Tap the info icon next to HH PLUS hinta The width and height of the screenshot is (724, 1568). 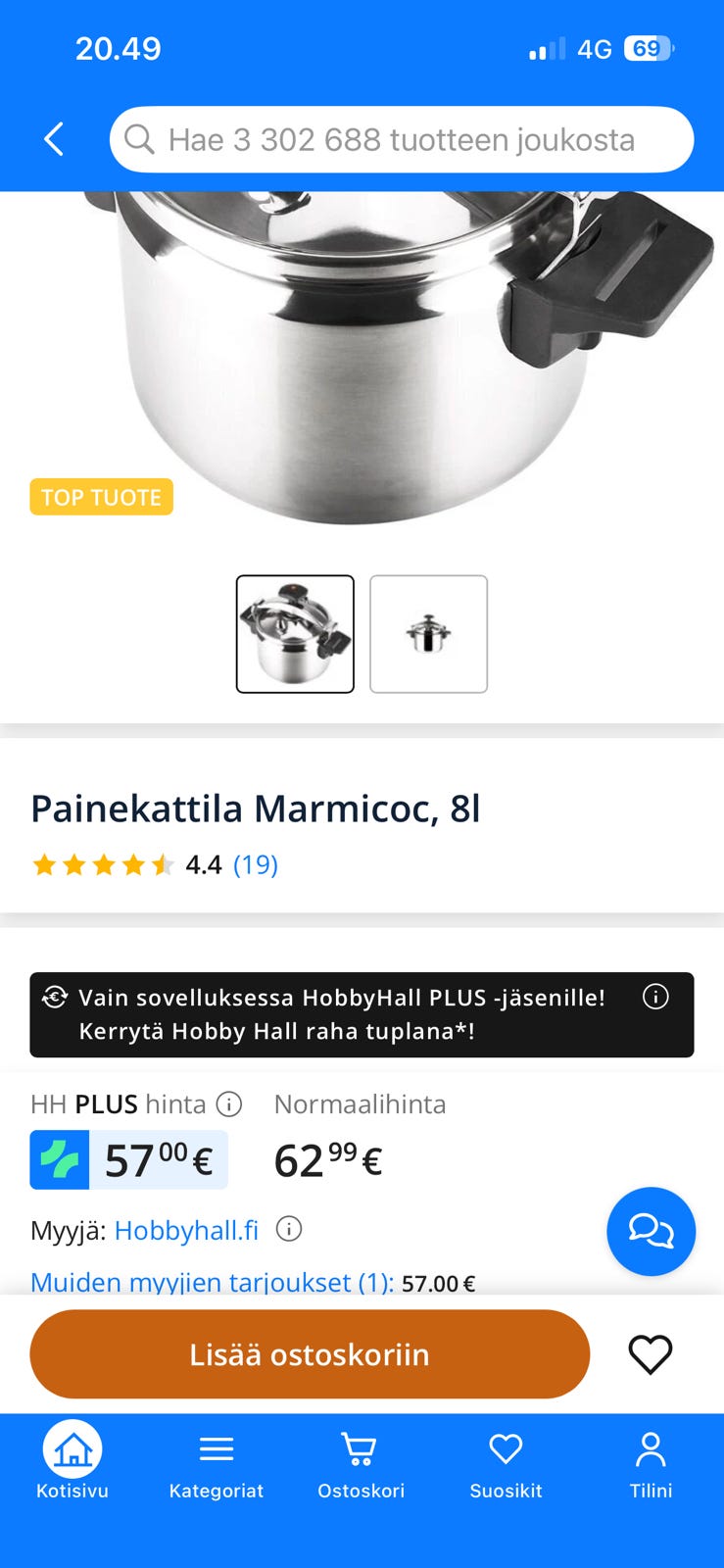(228, 1104)
